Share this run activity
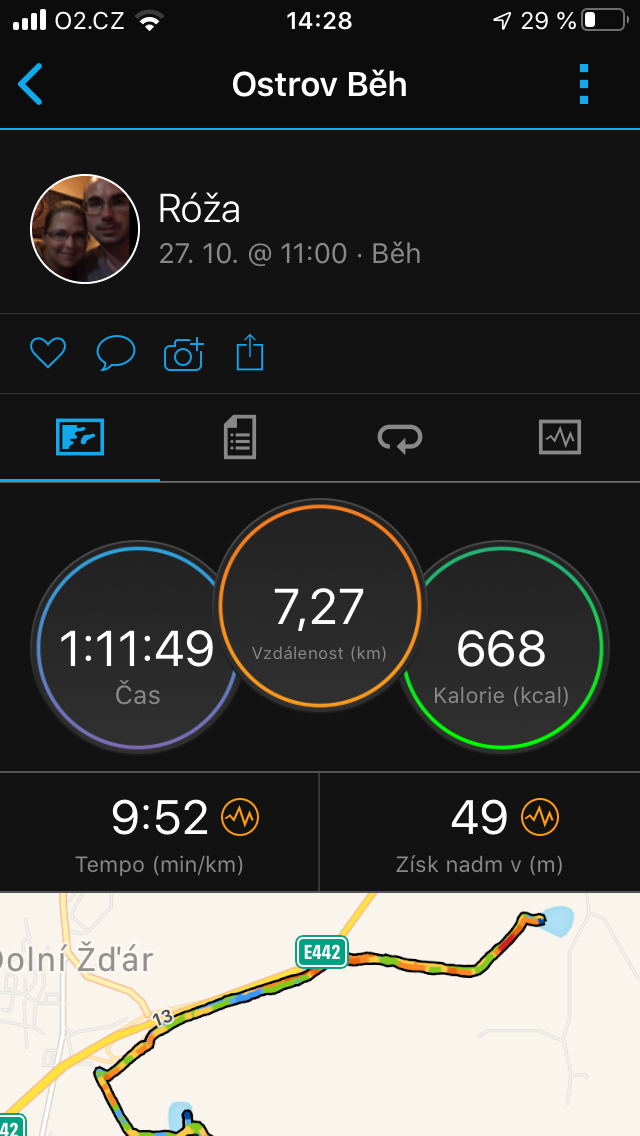 [250, 353]
